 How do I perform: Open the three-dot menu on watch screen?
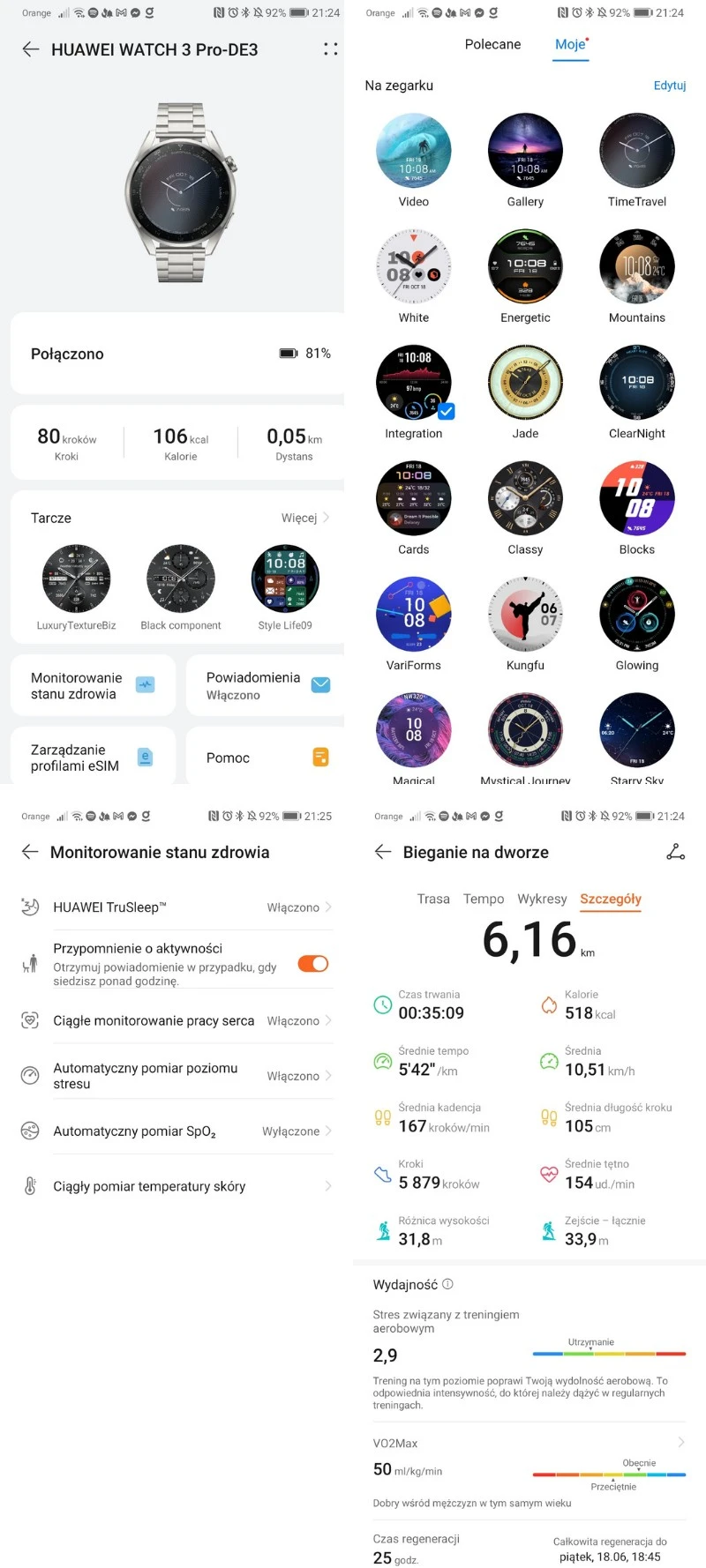click(331, 49)
